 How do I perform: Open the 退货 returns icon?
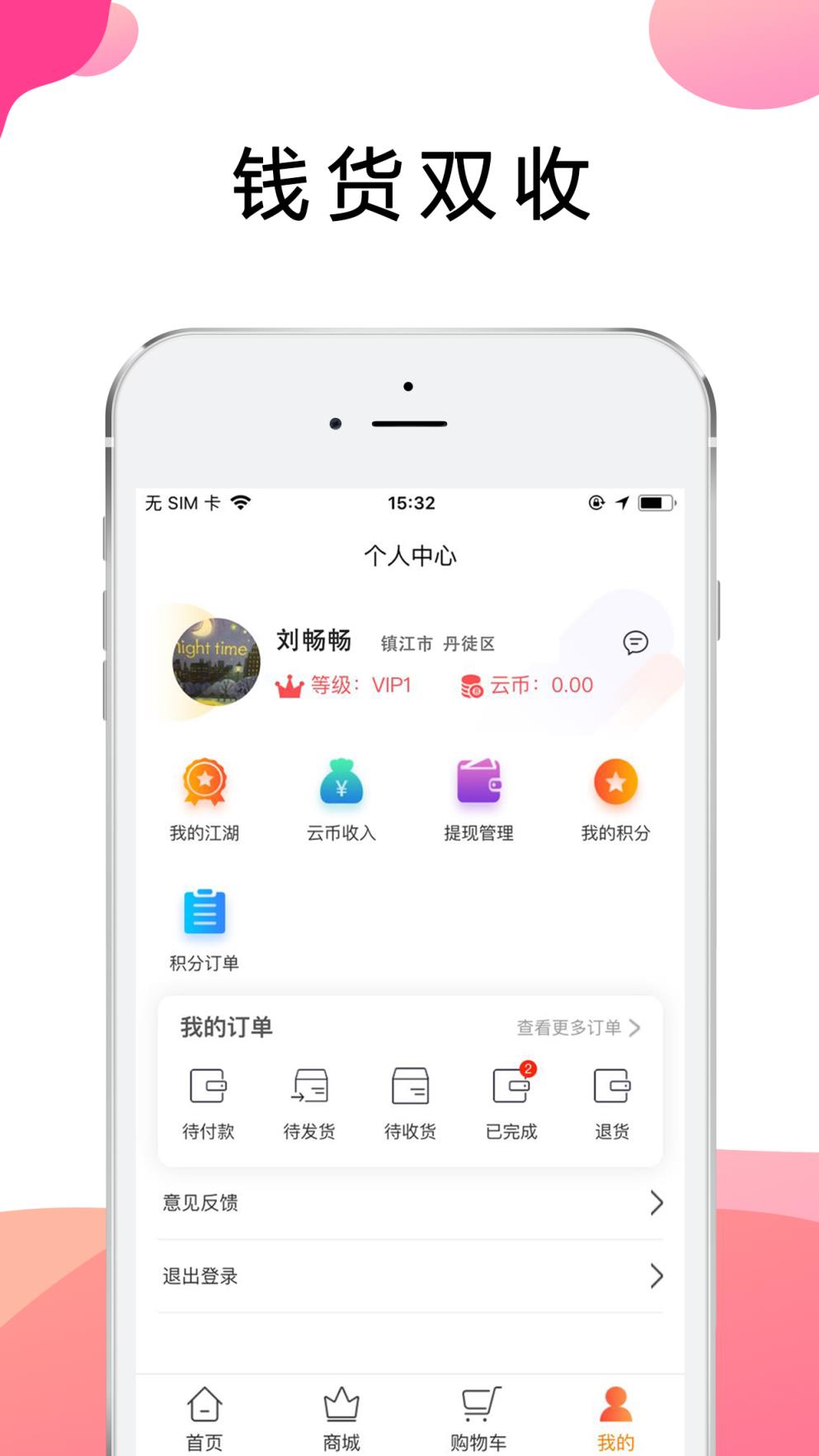(610, 1088)
